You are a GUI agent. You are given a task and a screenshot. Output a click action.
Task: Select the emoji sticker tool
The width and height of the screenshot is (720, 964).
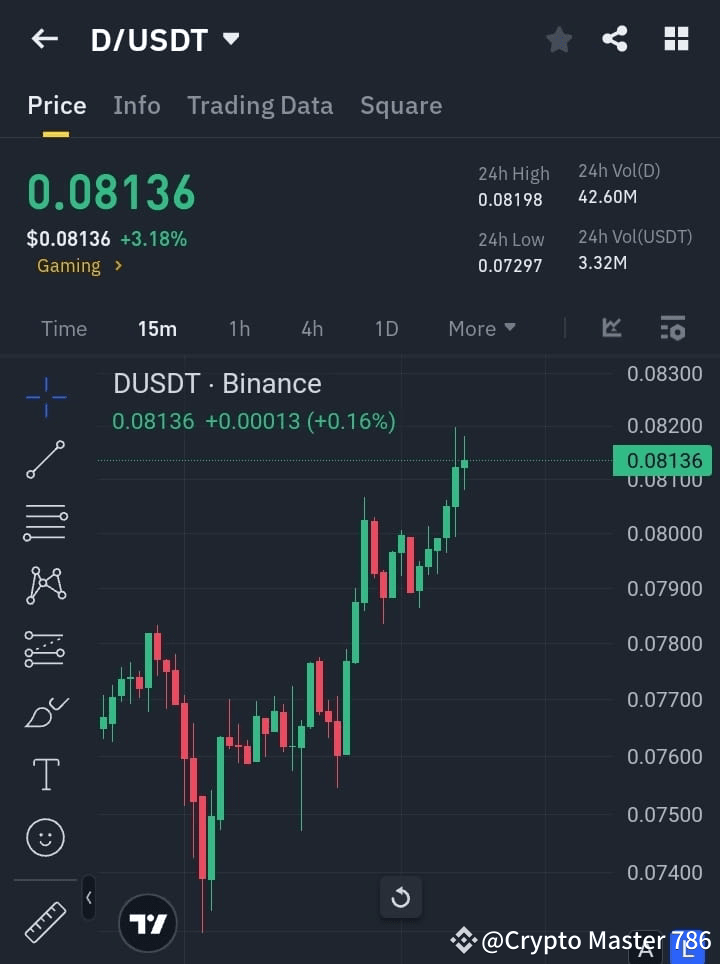pos(45,837)
